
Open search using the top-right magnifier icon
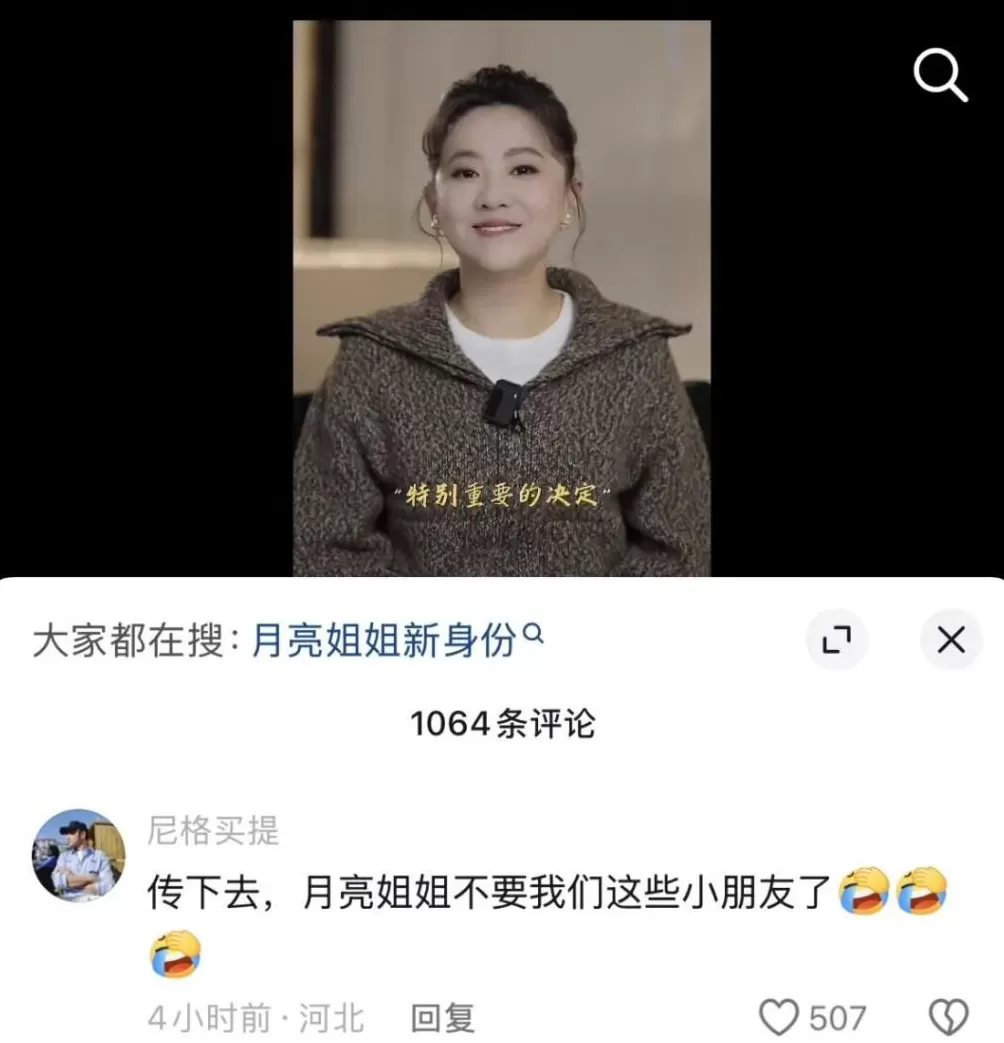tap(938, 72)
